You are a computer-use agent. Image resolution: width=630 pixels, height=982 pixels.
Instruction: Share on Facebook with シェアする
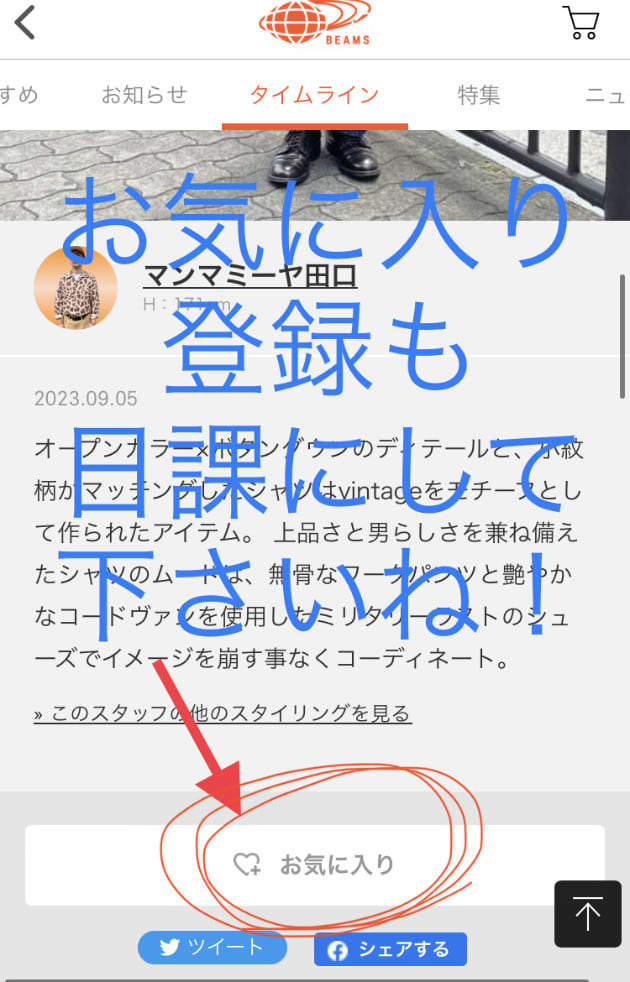[390, 949]
